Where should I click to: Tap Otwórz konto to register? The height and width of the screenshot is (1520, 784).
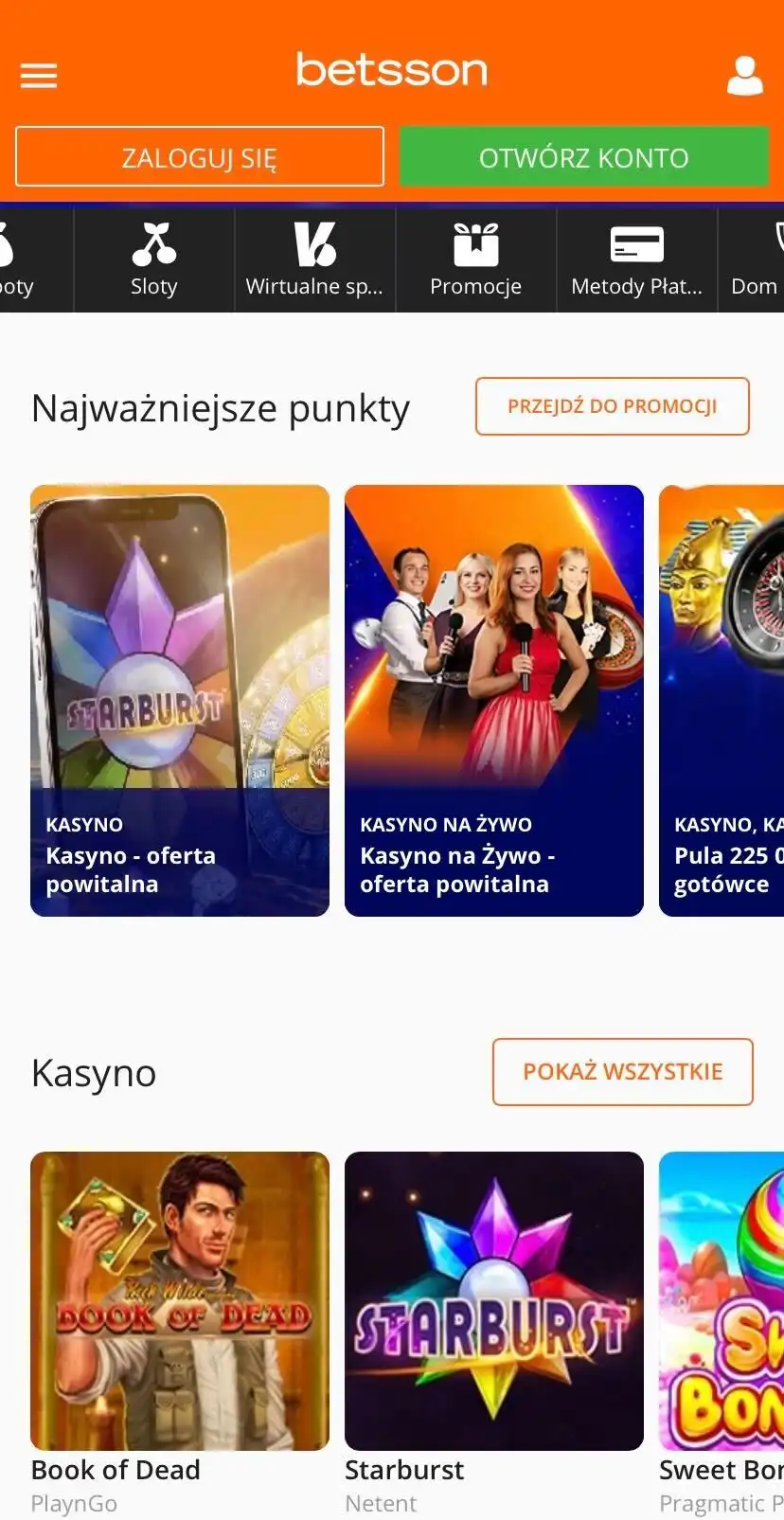click(x=583, y=157)
